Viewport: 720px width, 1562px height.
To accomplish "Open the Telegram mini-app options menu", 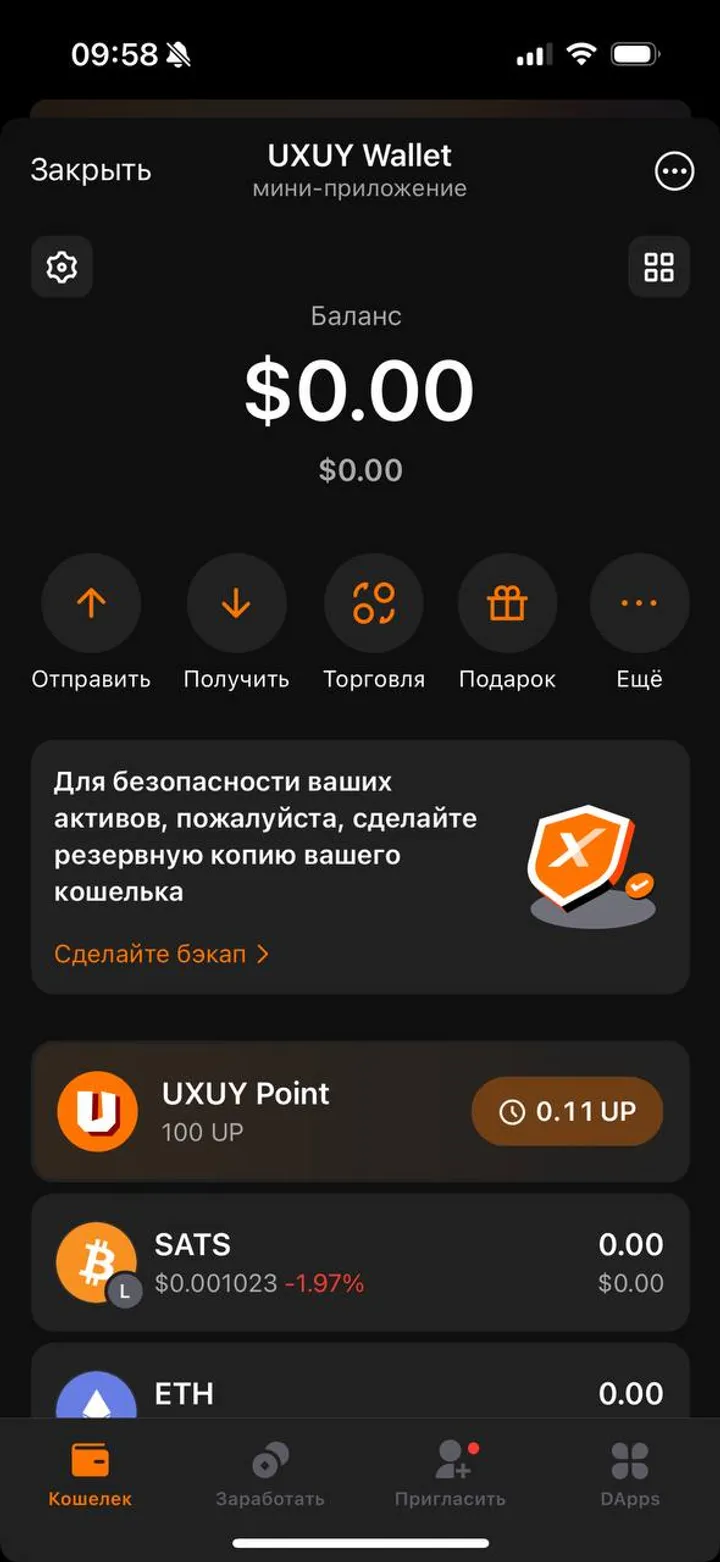I will [x=674, y=171].
